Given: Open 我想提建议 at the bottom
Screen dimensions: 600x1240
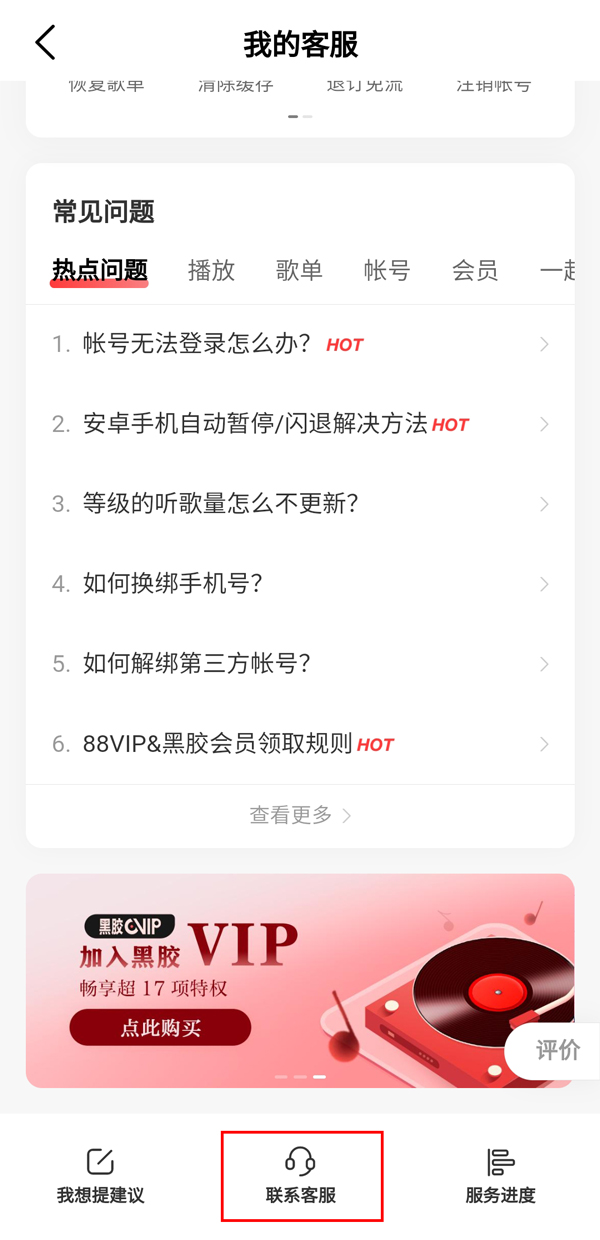Looking at the screenshot, I should point(100,1176).
